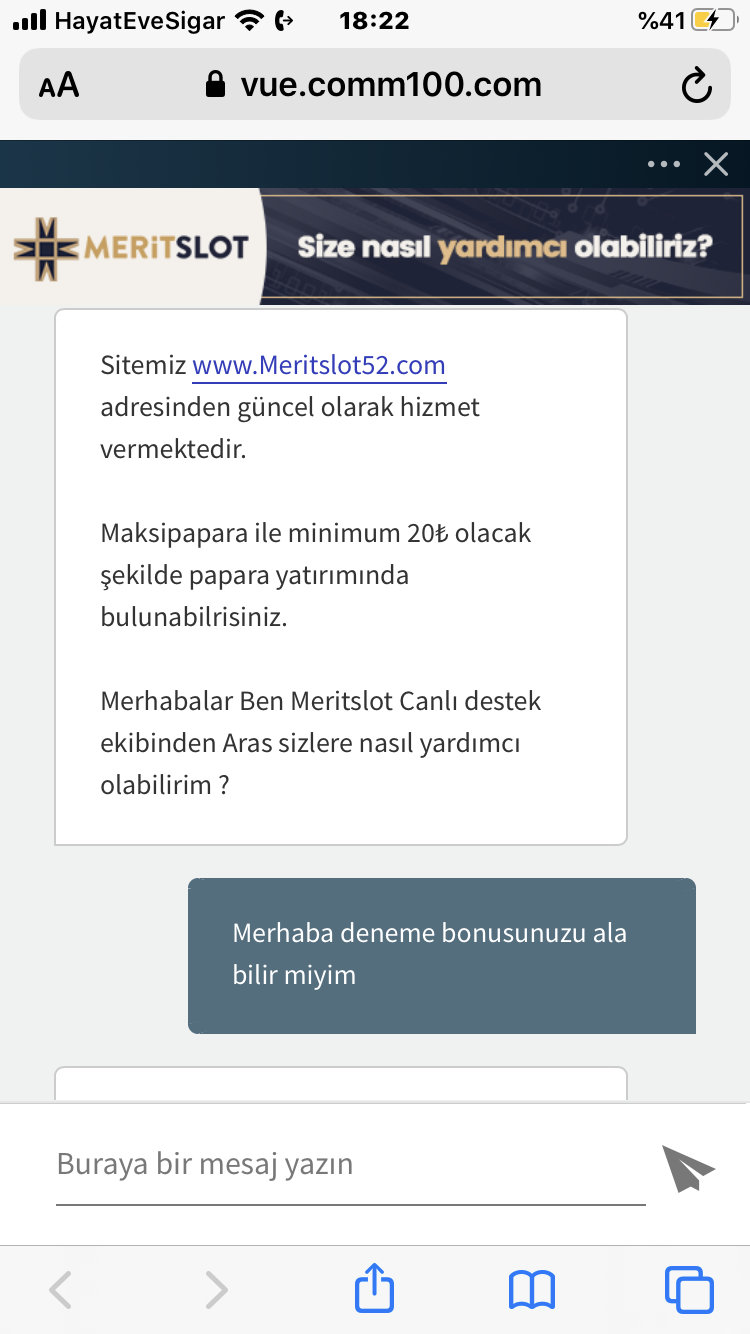Open the AA reader text options
750x1334 pixels.
tap(59, 86)
